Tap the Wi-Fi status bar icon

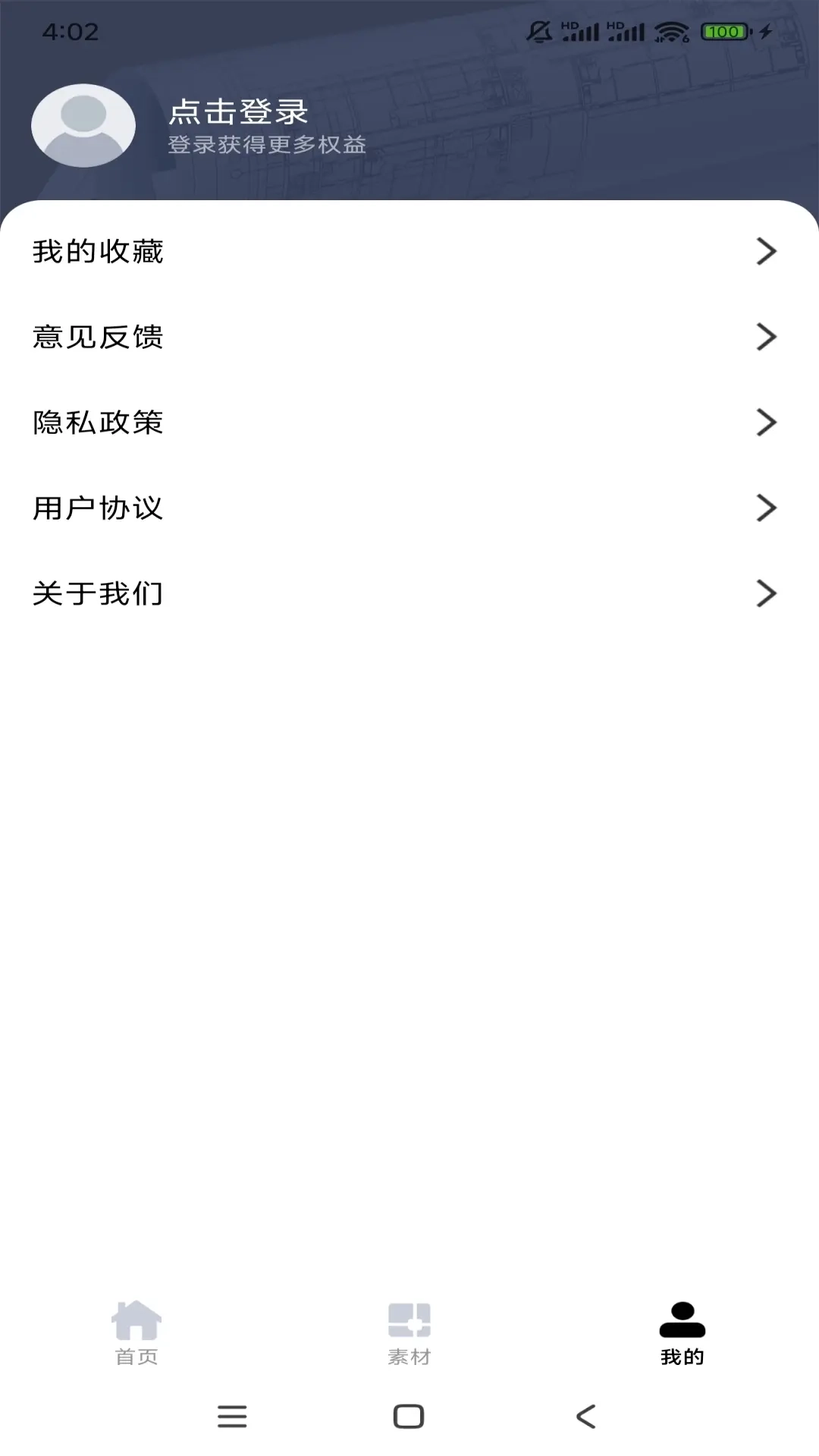pos(670,32)
